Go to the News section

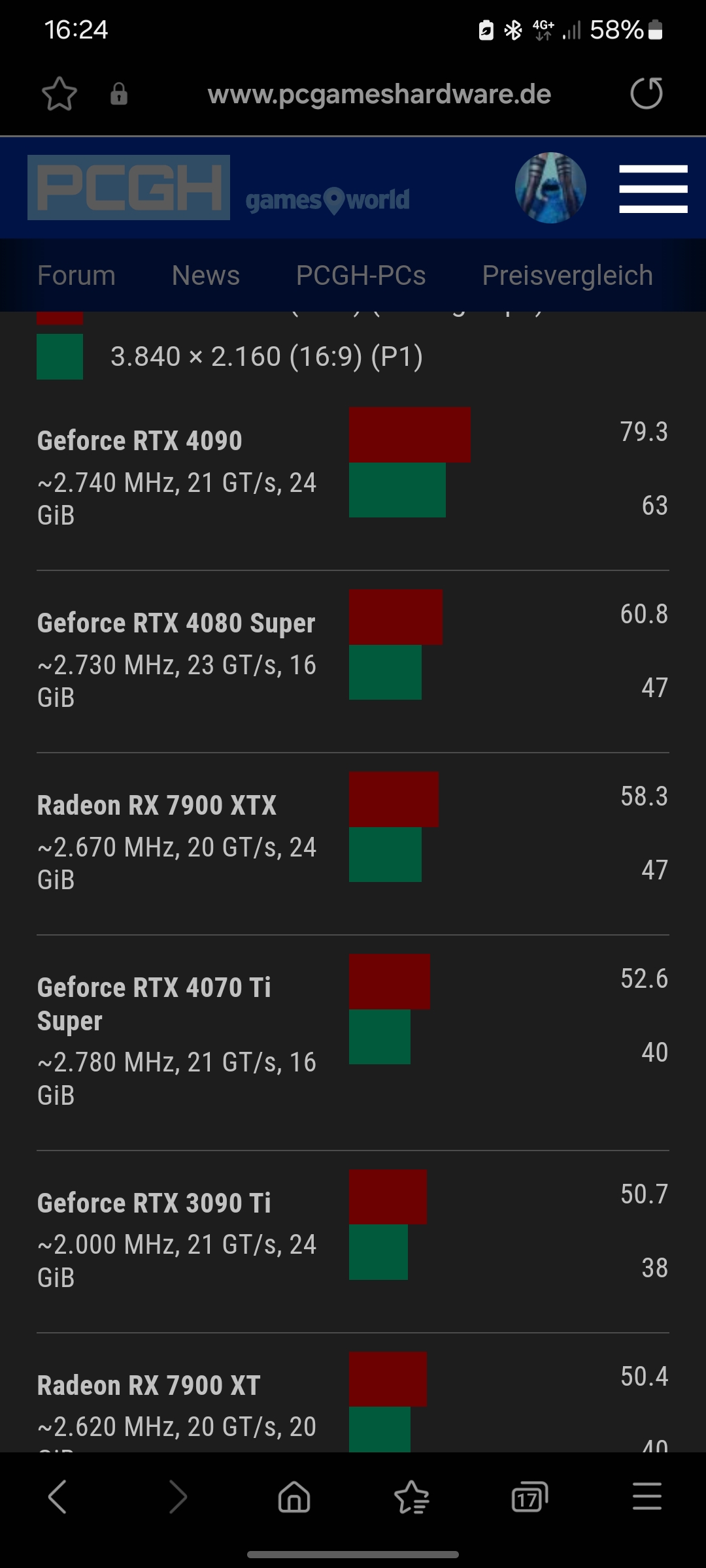(205, 275)
